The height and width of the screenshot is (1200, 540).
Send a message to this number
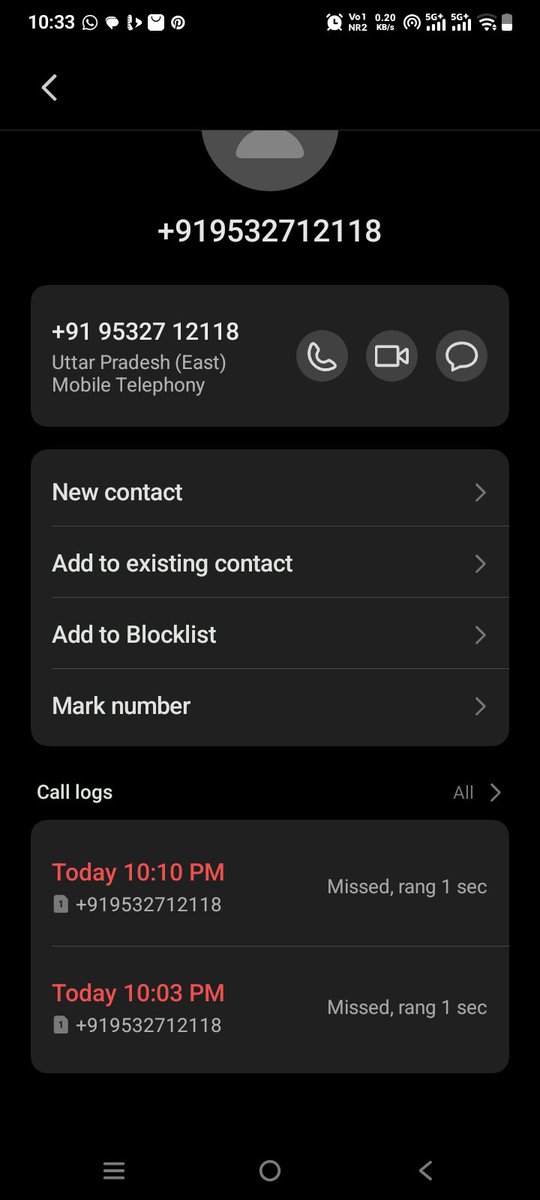(461, 356)
